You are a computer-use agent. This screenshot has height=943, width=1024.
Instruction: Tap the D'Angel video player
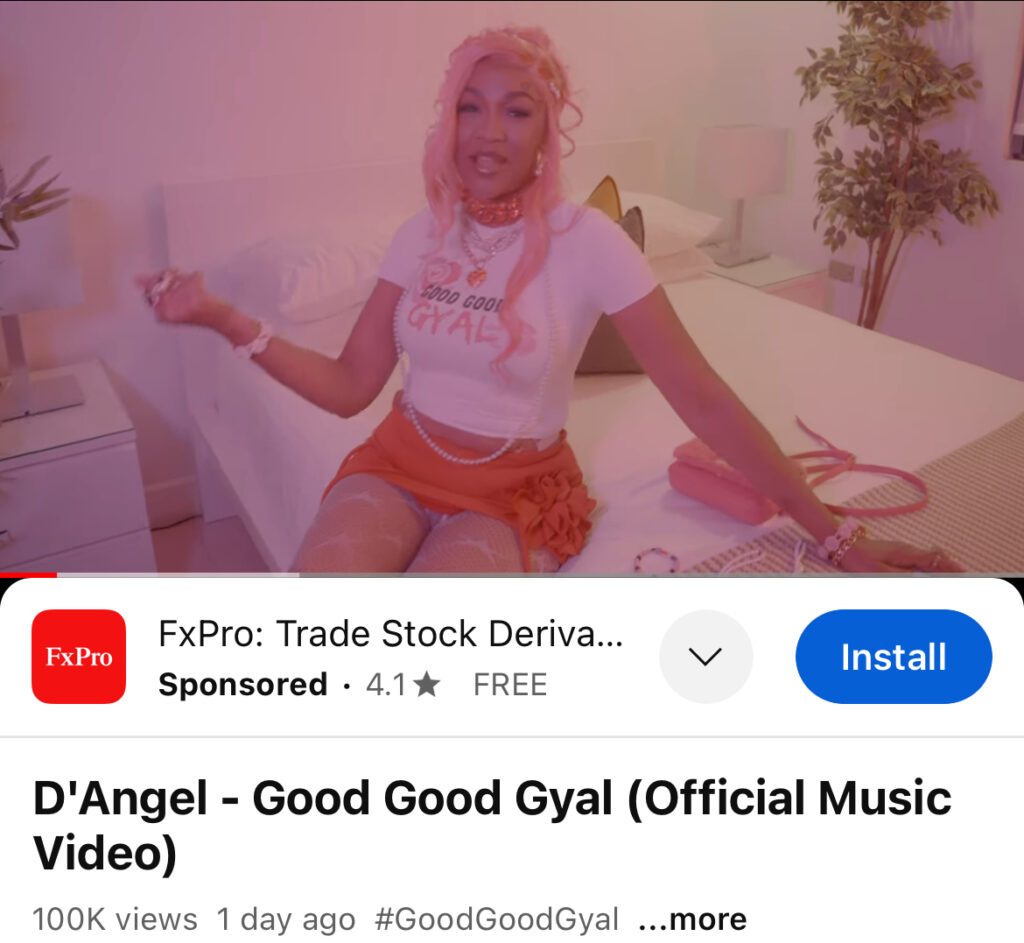tap(512, 290)
